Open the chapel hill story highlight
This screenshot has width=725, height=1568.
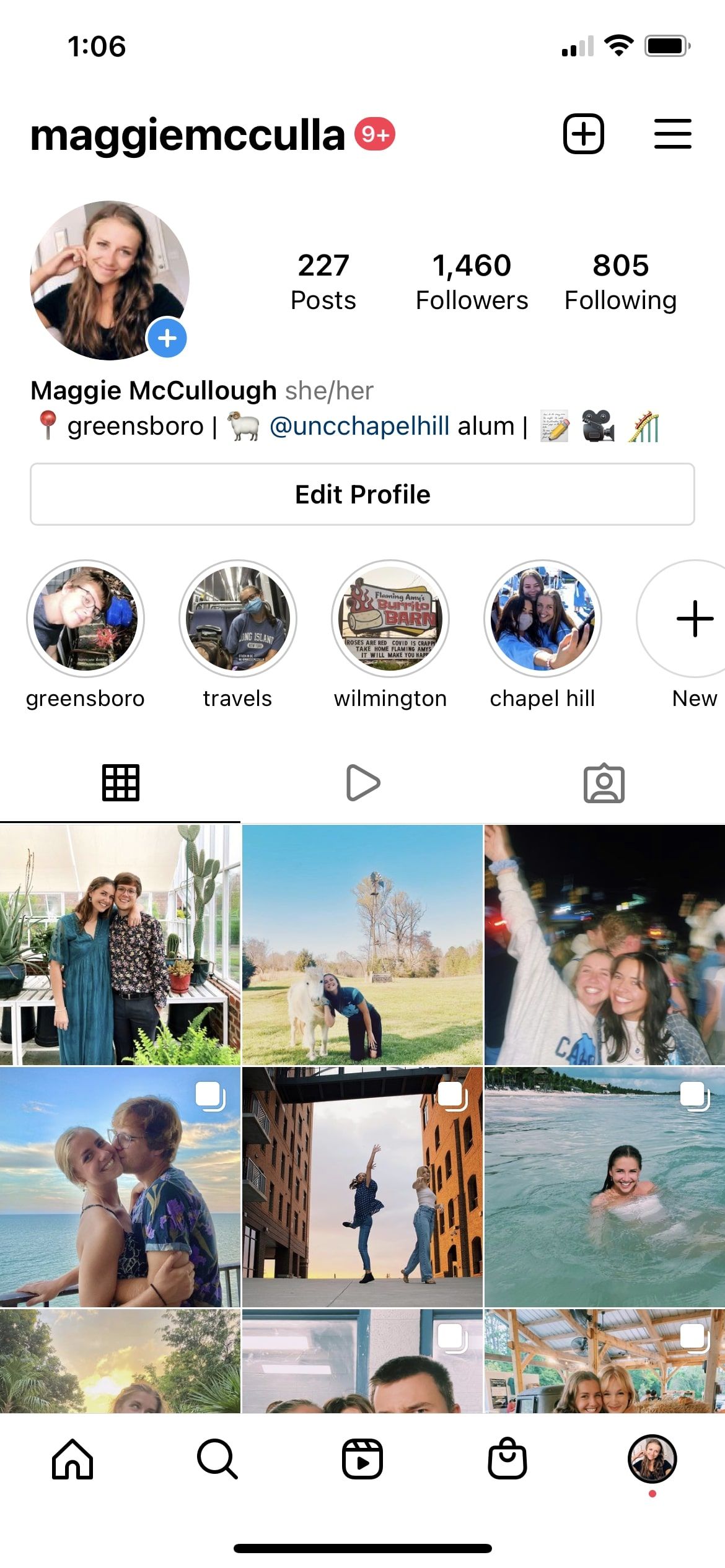tap(543, 618)
